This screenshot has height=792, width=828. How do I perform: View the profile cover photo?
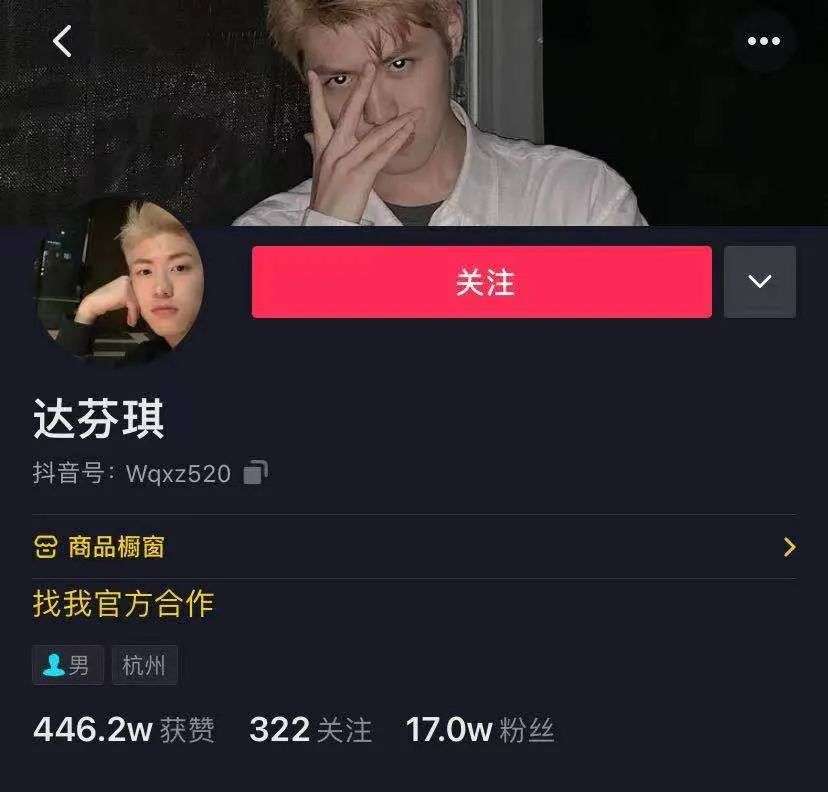pos(414,113)
